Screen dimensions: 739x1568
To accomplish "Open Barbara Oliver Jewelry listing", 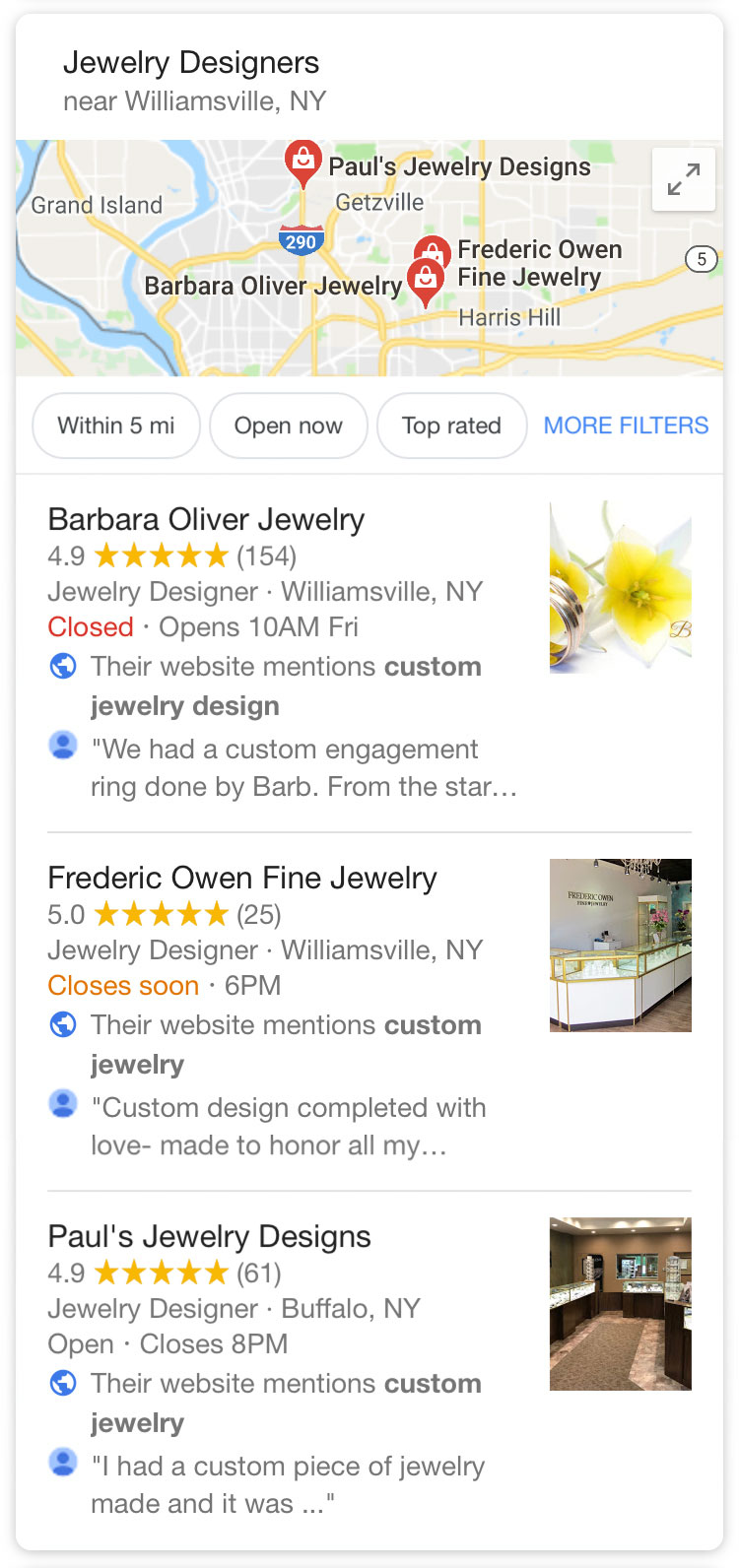I will pyautogui.click(x=206, y=519).
